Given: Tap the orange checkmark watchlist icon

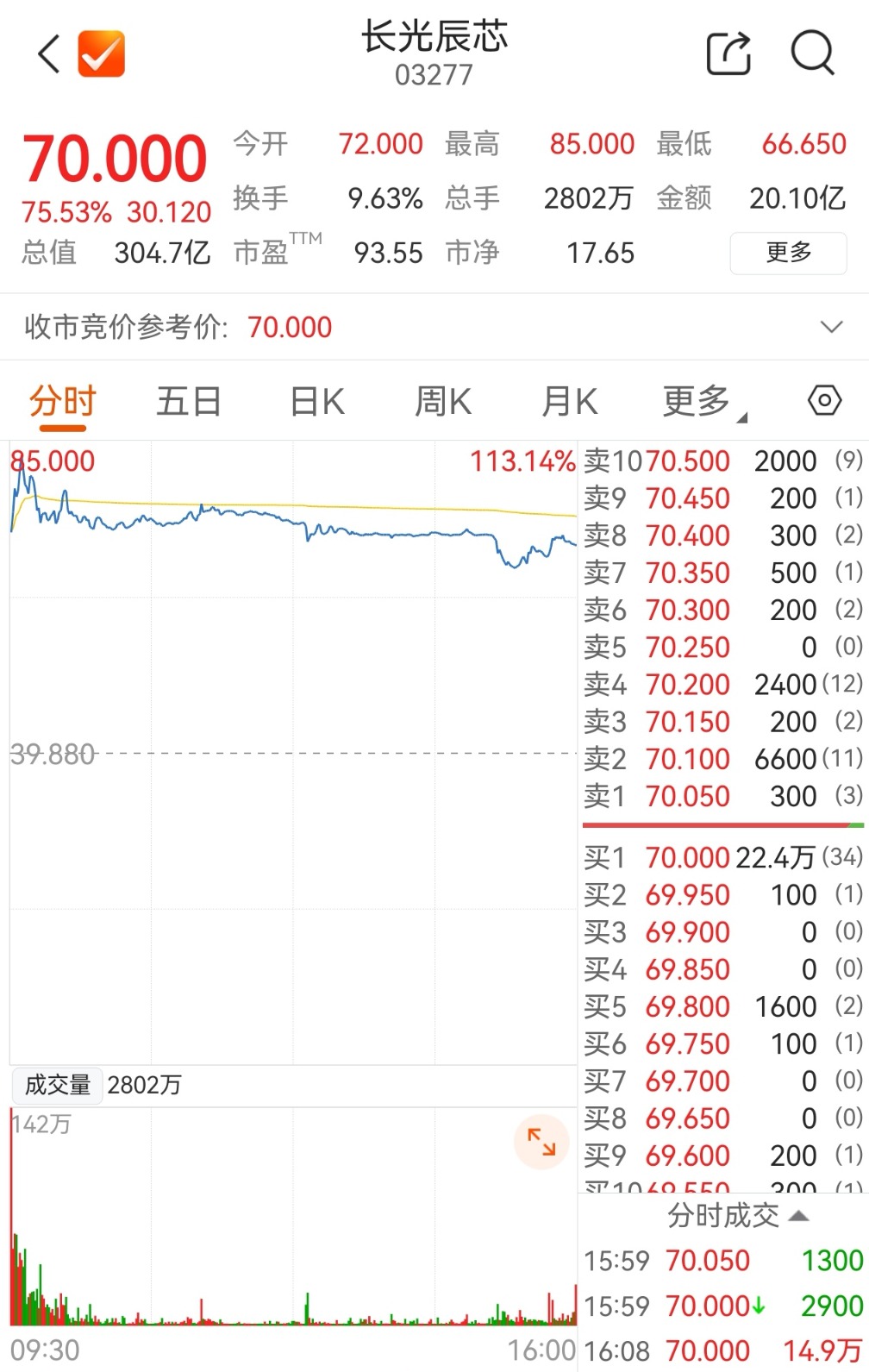Looking at the screenshot, I should [x=102, y=54].
